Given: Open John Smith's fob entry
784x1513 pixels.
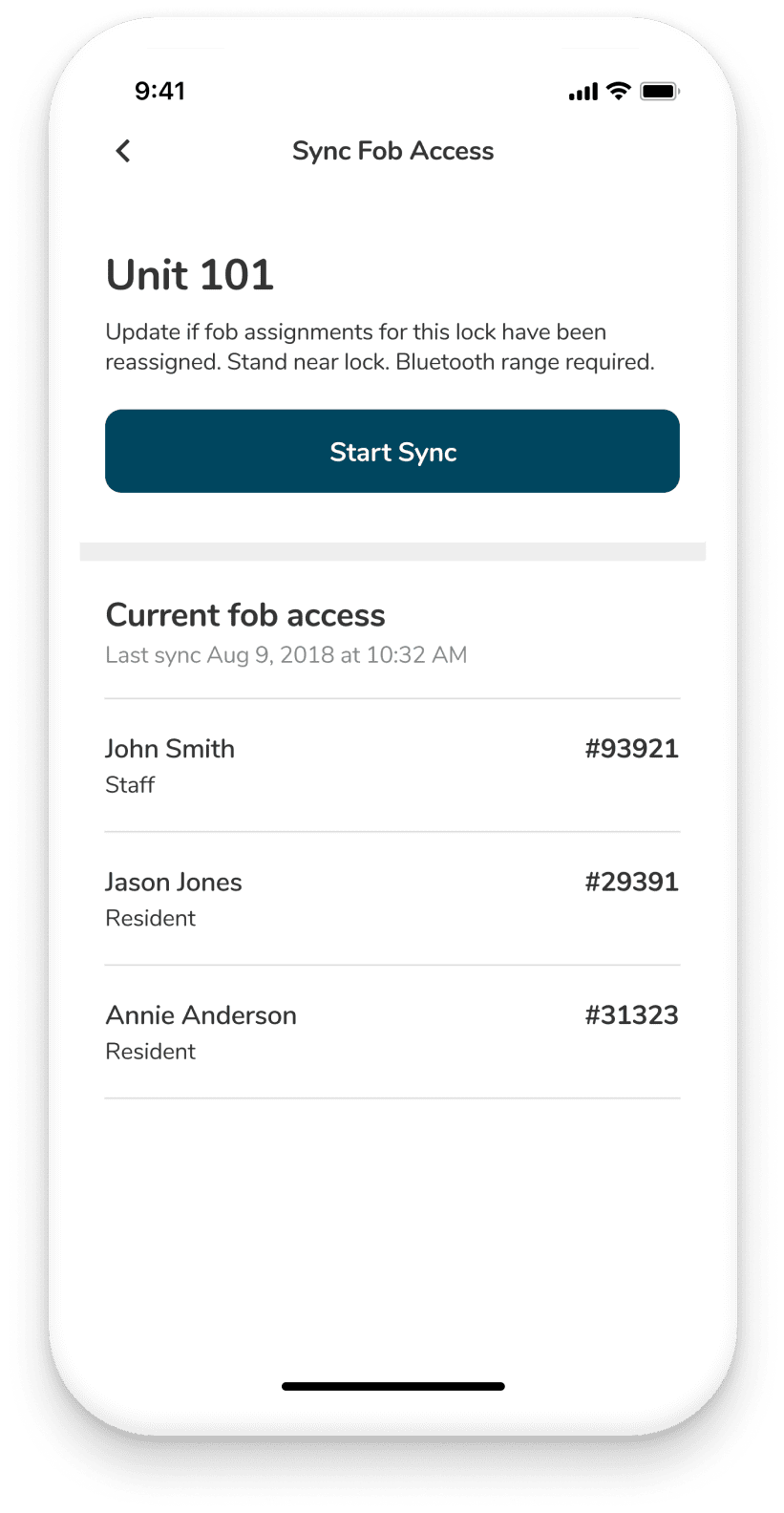Looking at the screenshot, I should pyautogui.click(x=170, y=749).
